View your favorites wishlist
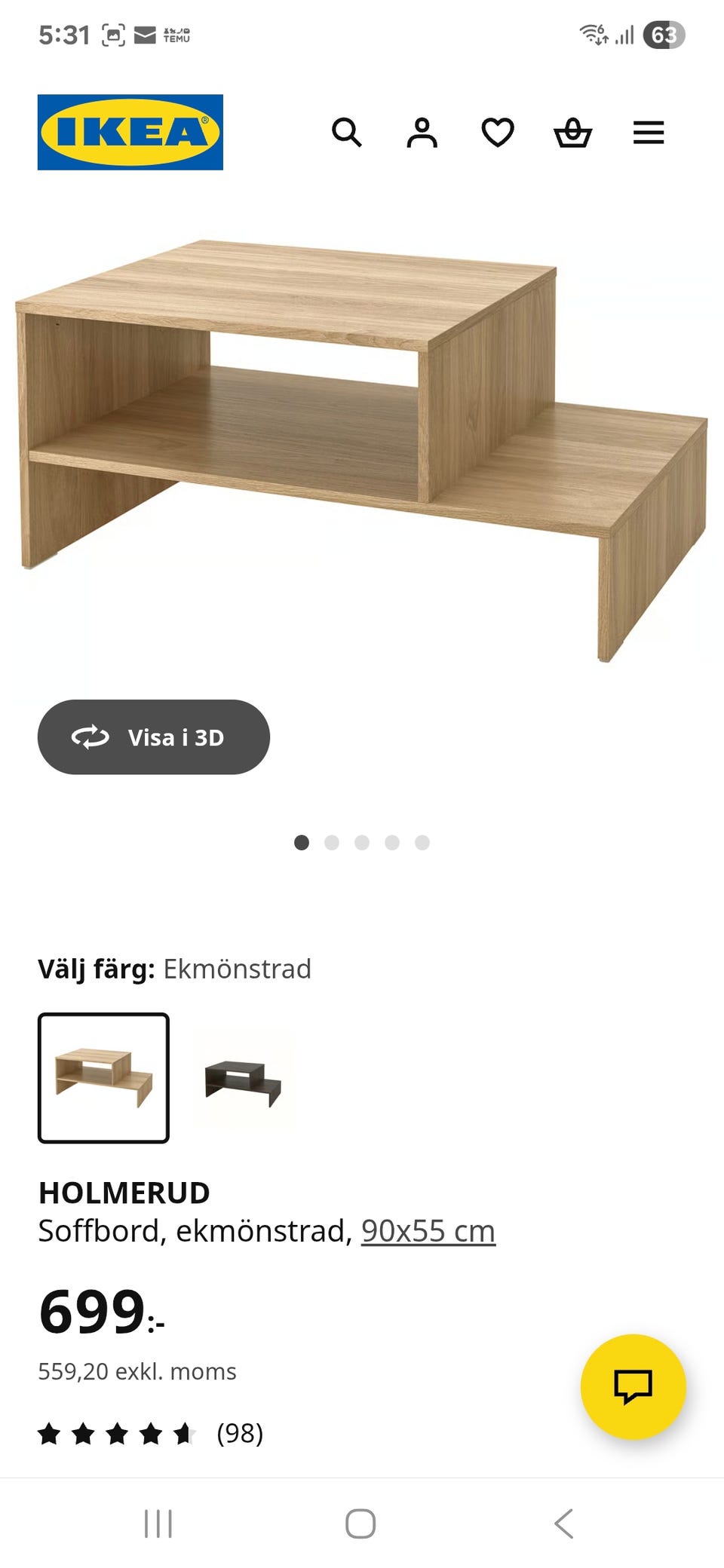 (x=498, y=133)
